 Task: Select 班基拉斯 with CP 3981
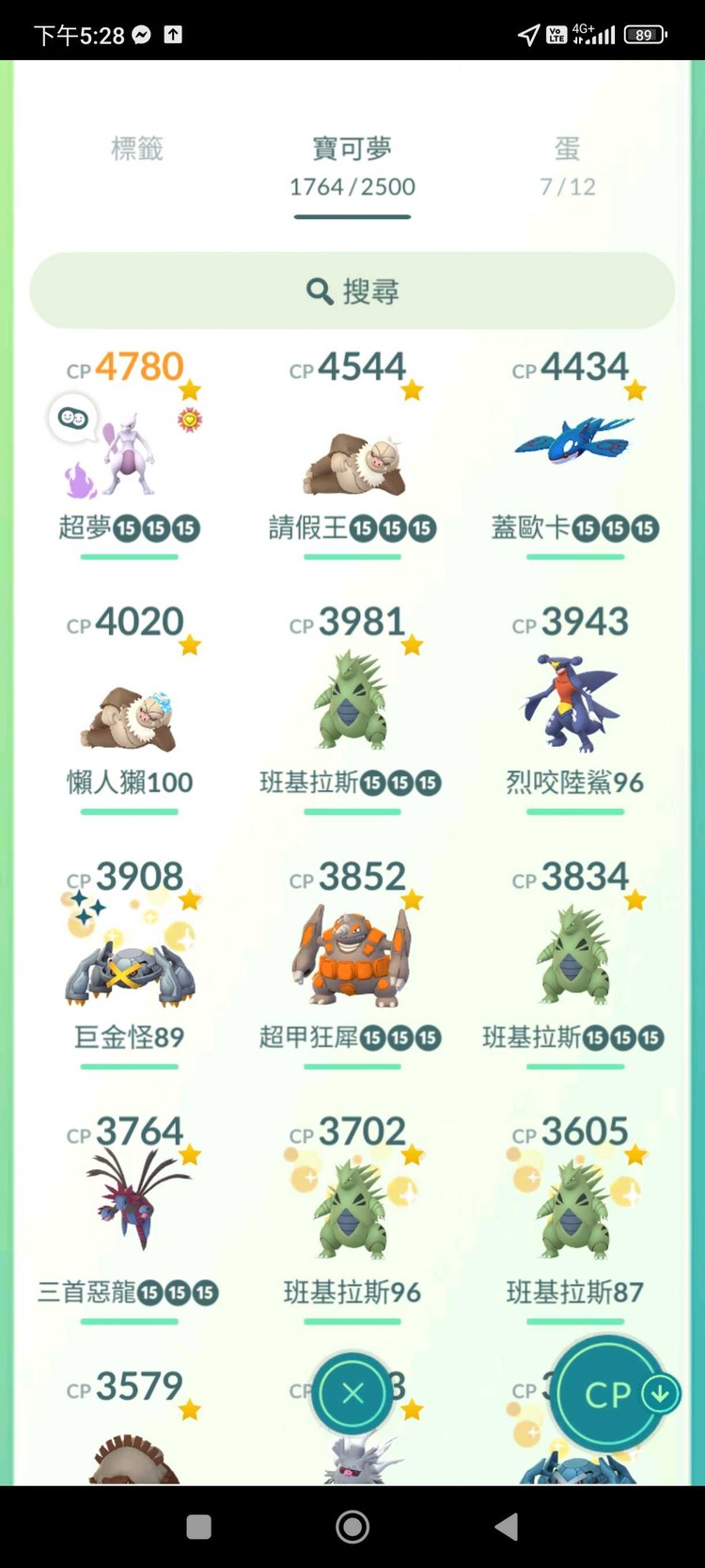[352, 705]
